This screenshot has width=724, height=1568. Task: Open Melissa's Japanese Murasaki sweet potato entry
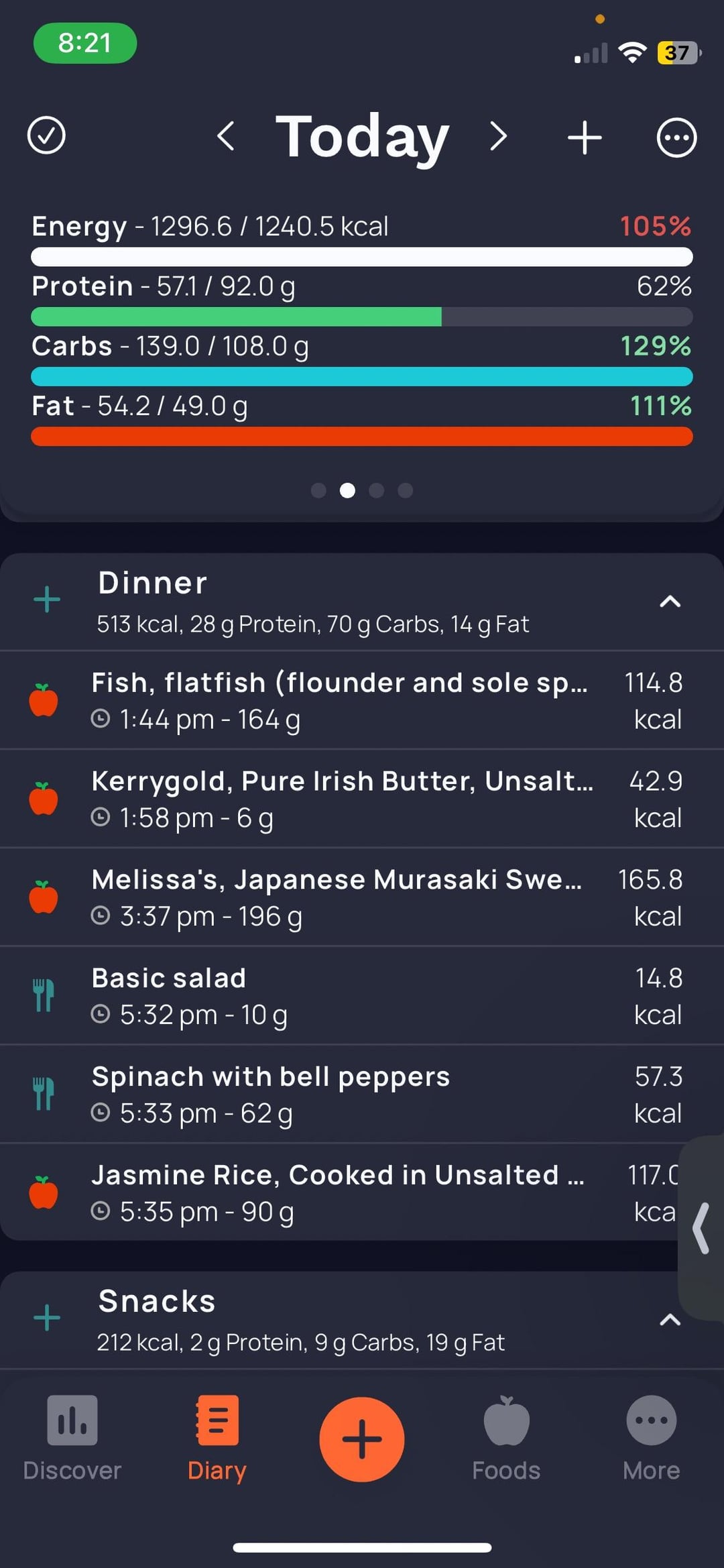362,897
